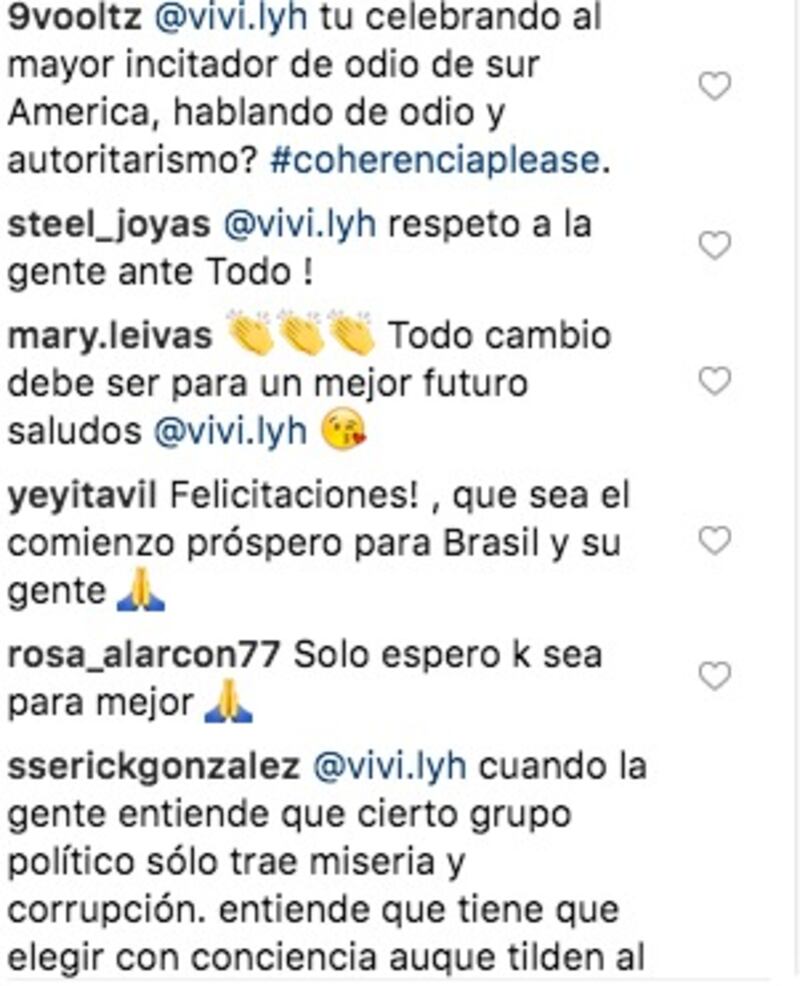
Task: Open sserickgonzalez's profile
Action: (x=153, y=767)
